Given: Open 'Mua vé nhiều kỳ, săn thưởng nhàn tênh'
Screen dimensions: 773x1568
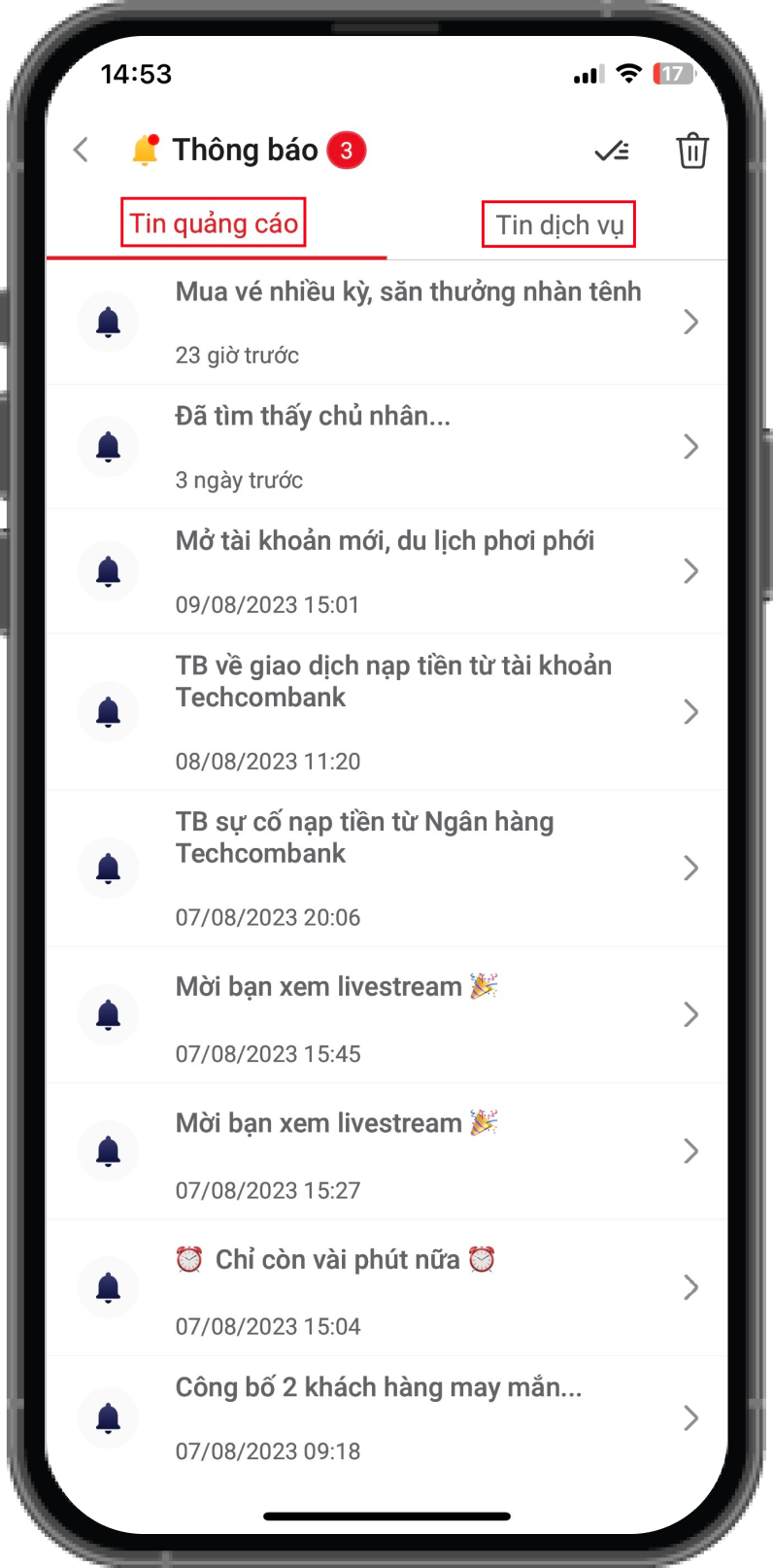Looking at the screenshot, I should [408, 322].
